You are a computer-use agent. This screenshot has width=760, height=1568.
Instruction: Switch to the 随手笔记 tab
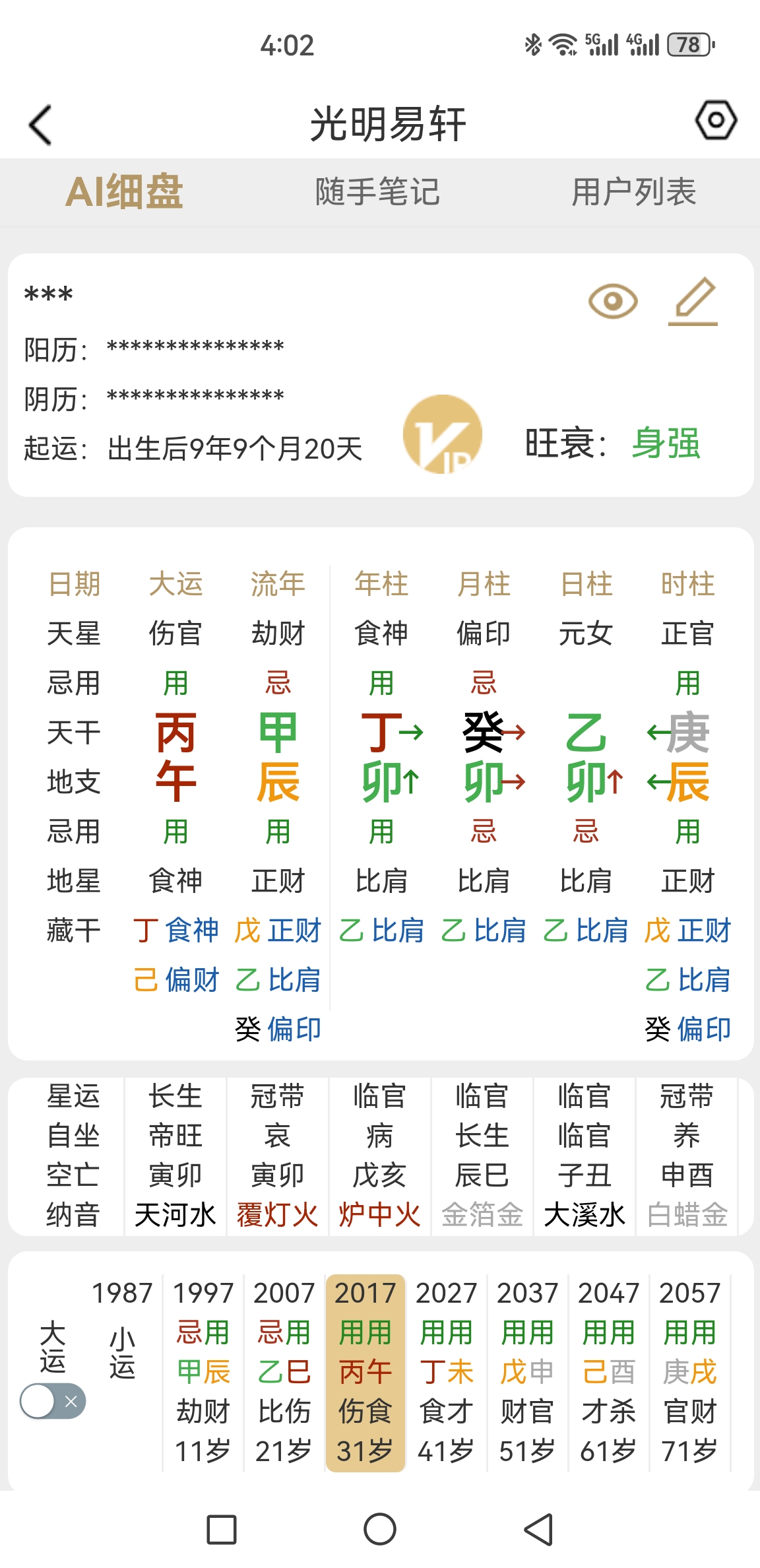coord(377,192)
